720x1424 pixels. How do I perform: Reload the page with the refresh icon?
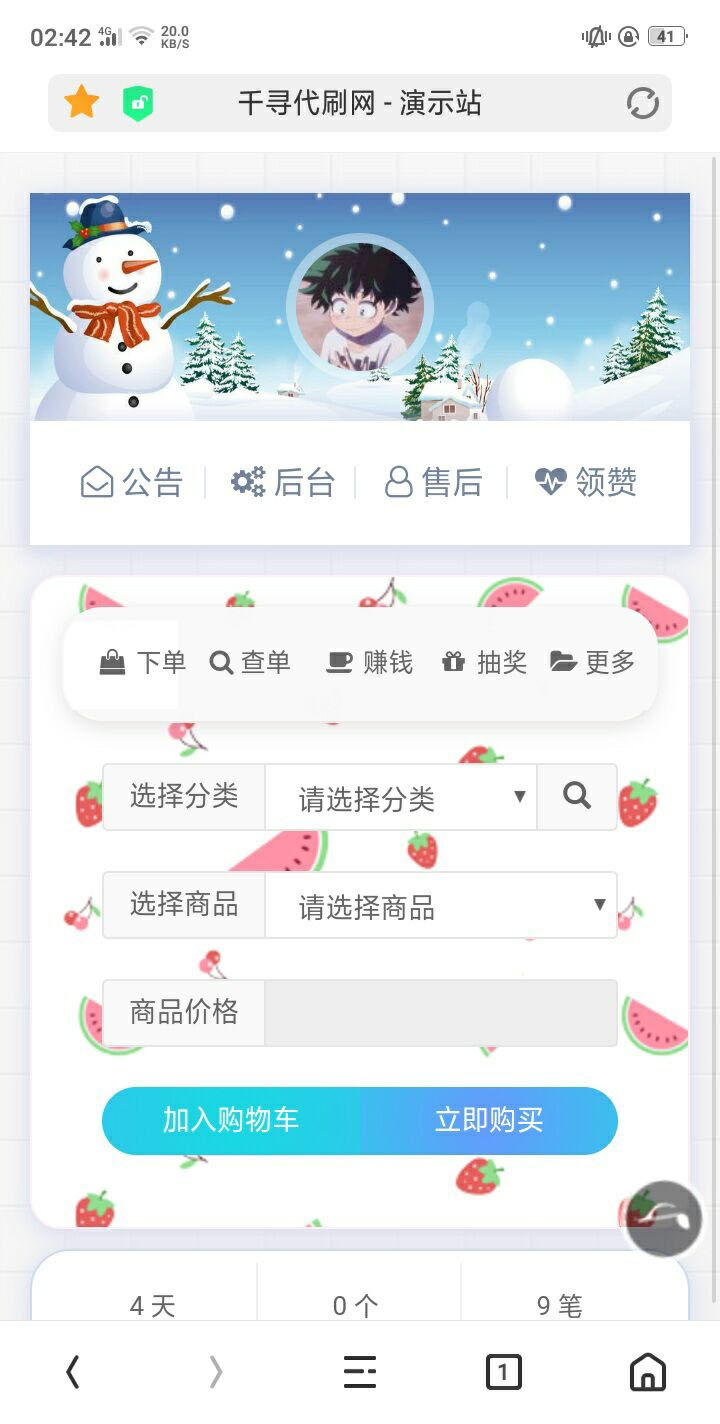[x=642, y=103]
